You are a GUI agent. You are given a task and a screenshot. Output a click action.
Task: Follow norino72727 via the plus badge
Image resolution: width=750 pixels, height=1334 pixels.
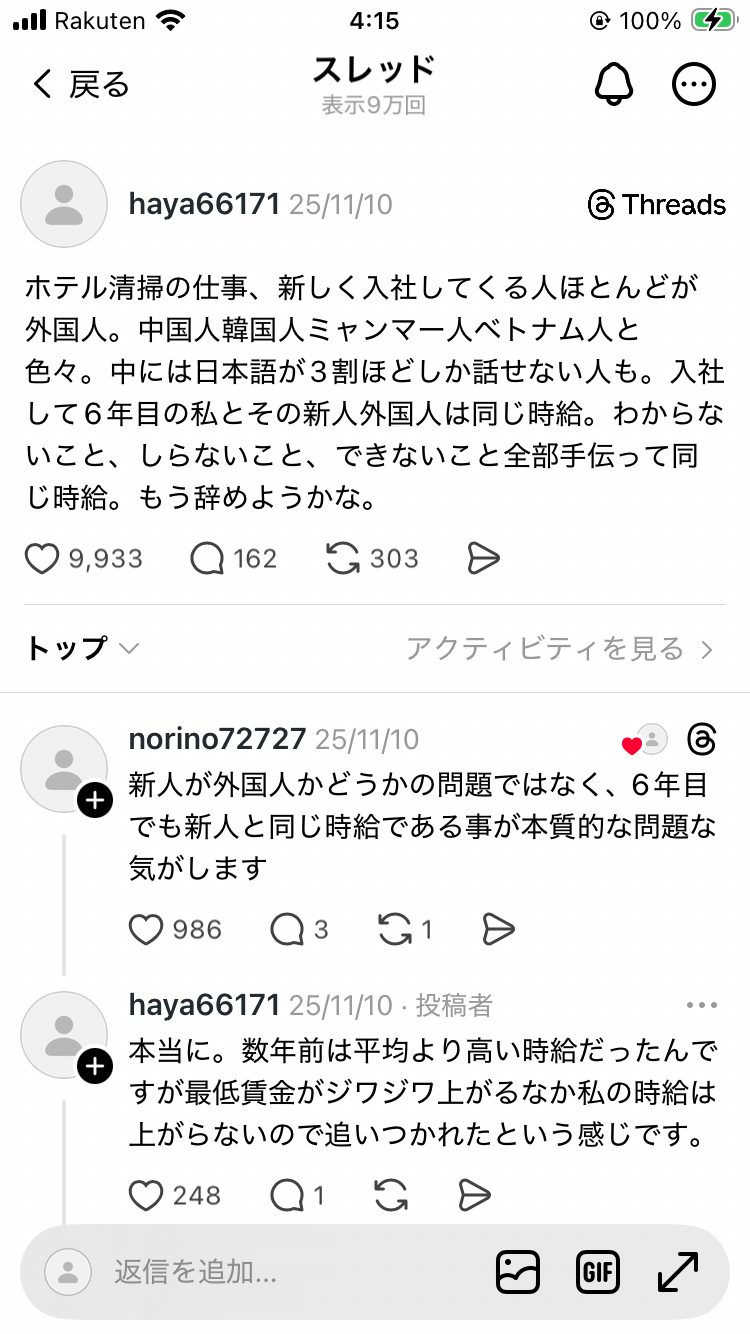(94, 800)
